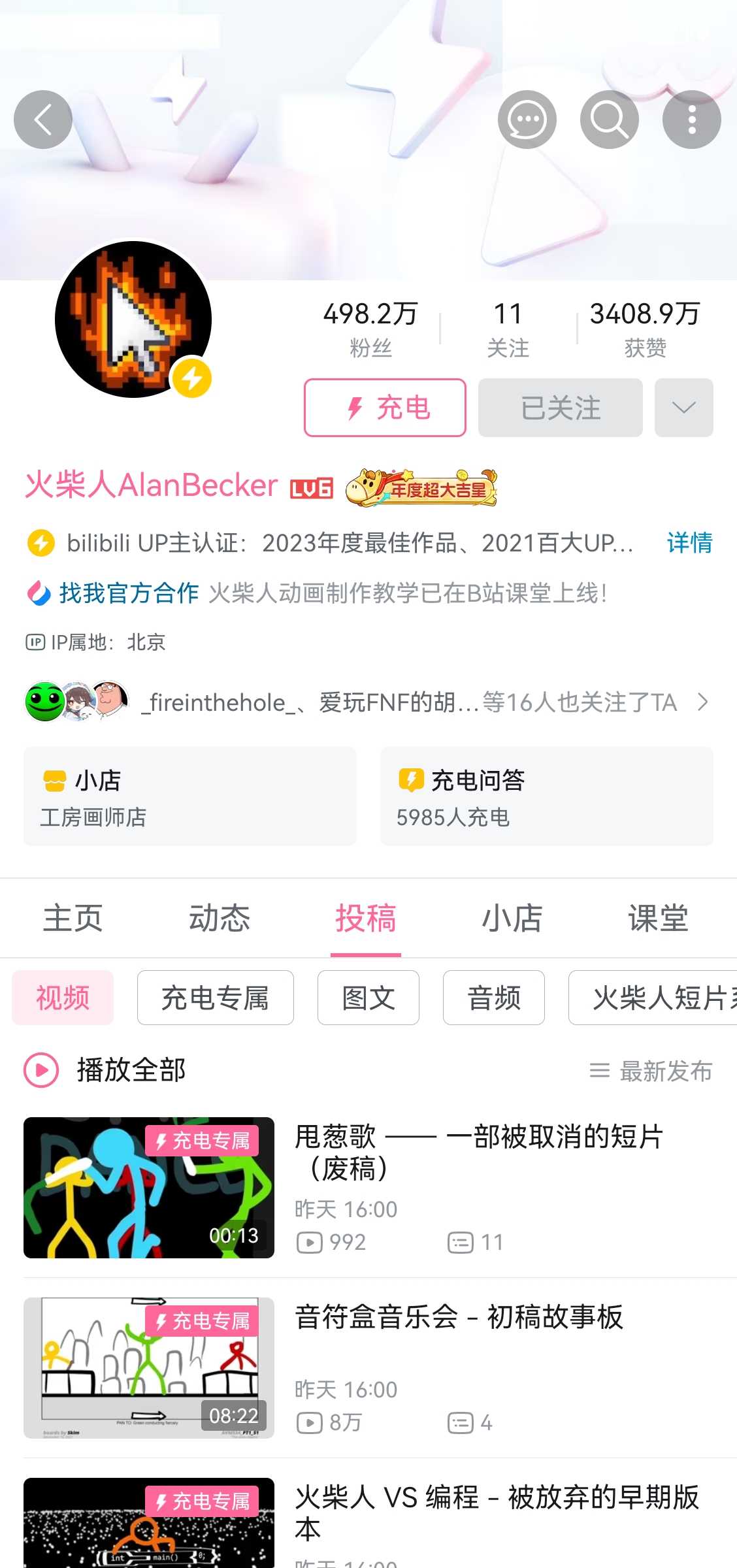The width and height of the screenshot is (737, 1568).
Task: Switch to the 课堂 tab
Action: click(658, 918)
